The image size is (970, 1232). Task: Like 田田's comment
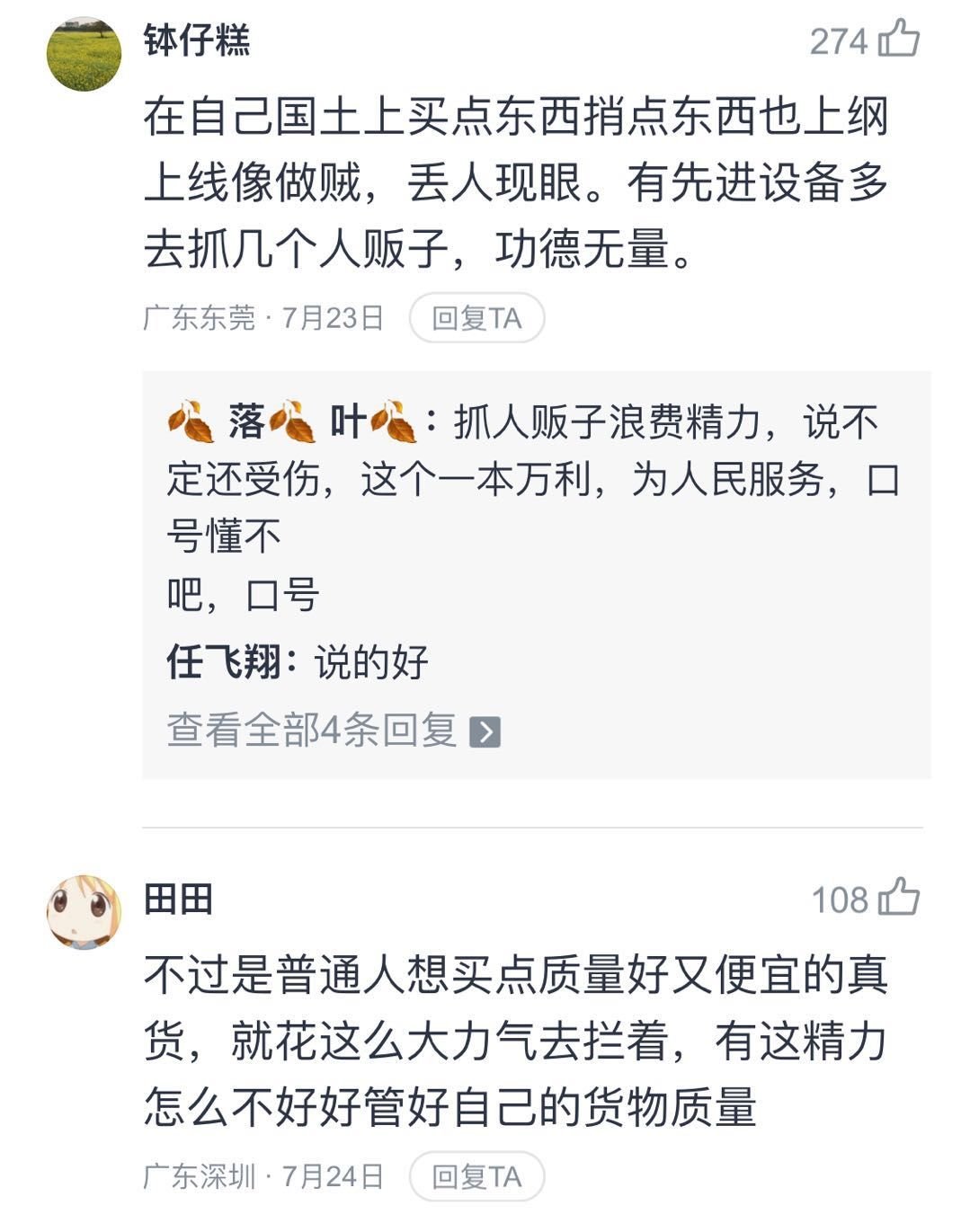click(x=898, y=899)
